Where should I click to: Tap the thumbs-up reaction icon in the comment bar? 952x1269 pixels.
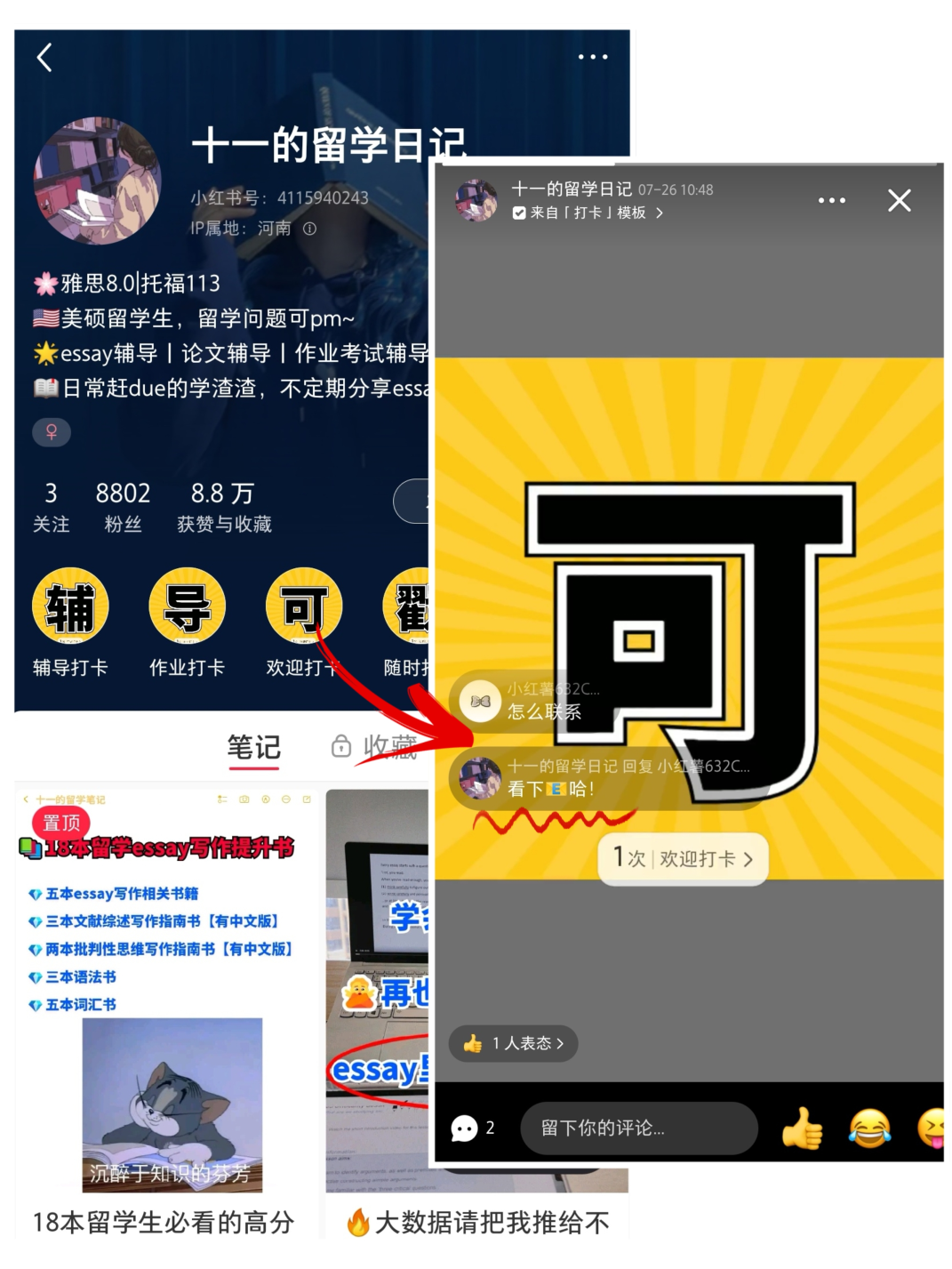tap(803, 1128)
